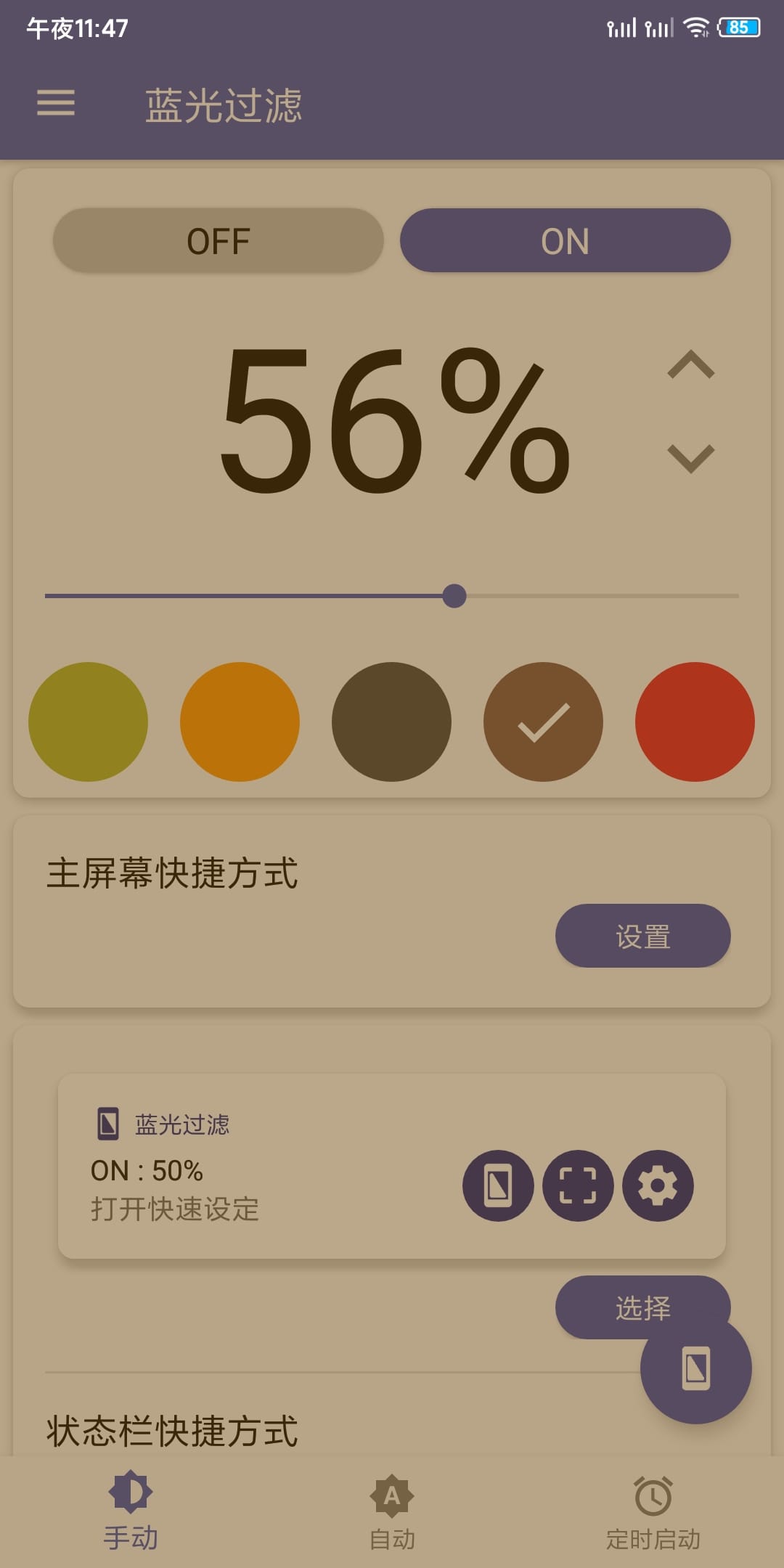Select the olive yellow filter color
The height and width of the screenshot is (1568, 784).
(x=88, y=722)
